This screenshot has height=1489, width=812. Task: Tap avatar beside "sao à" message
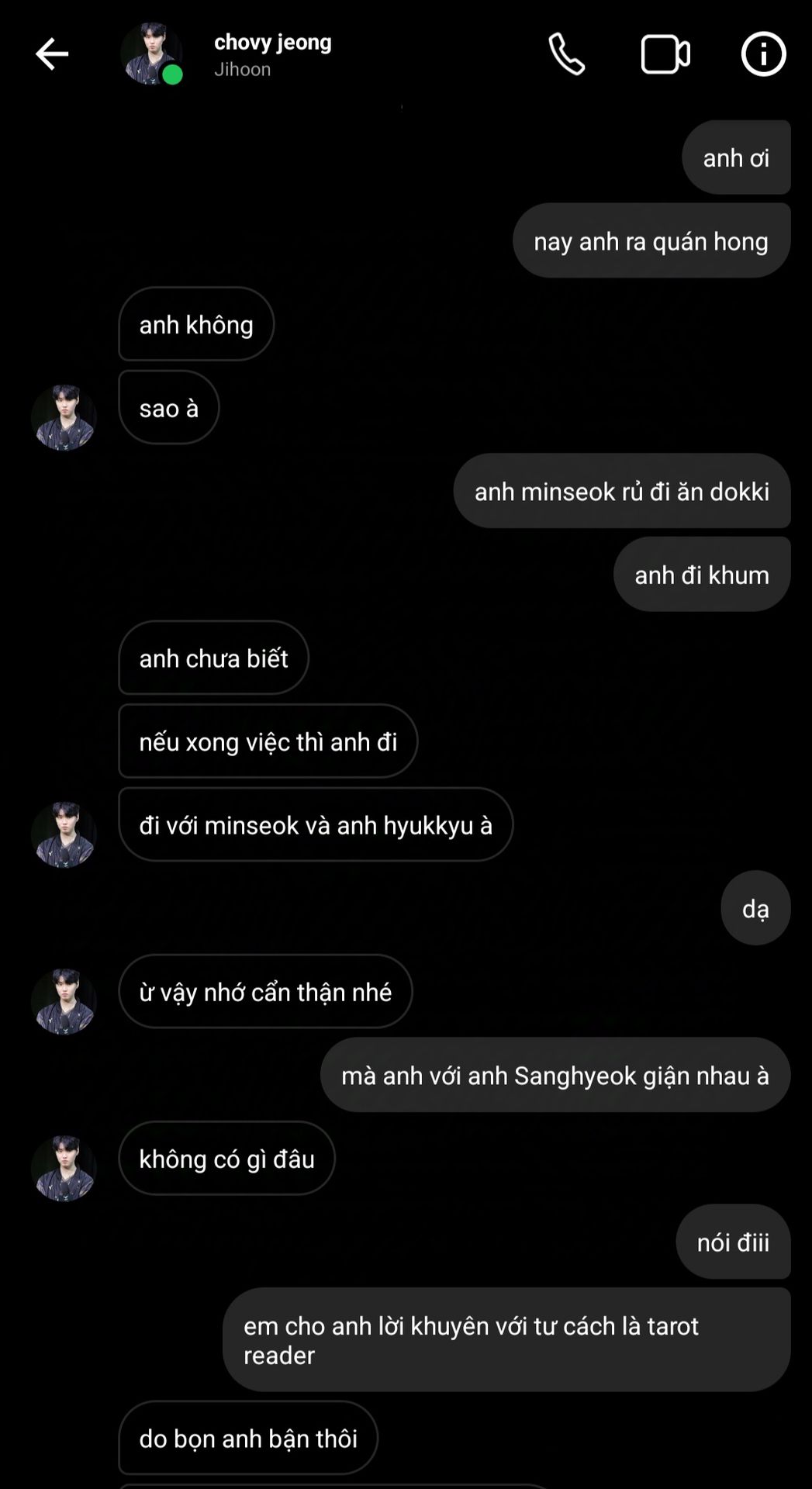pos(64,417)
